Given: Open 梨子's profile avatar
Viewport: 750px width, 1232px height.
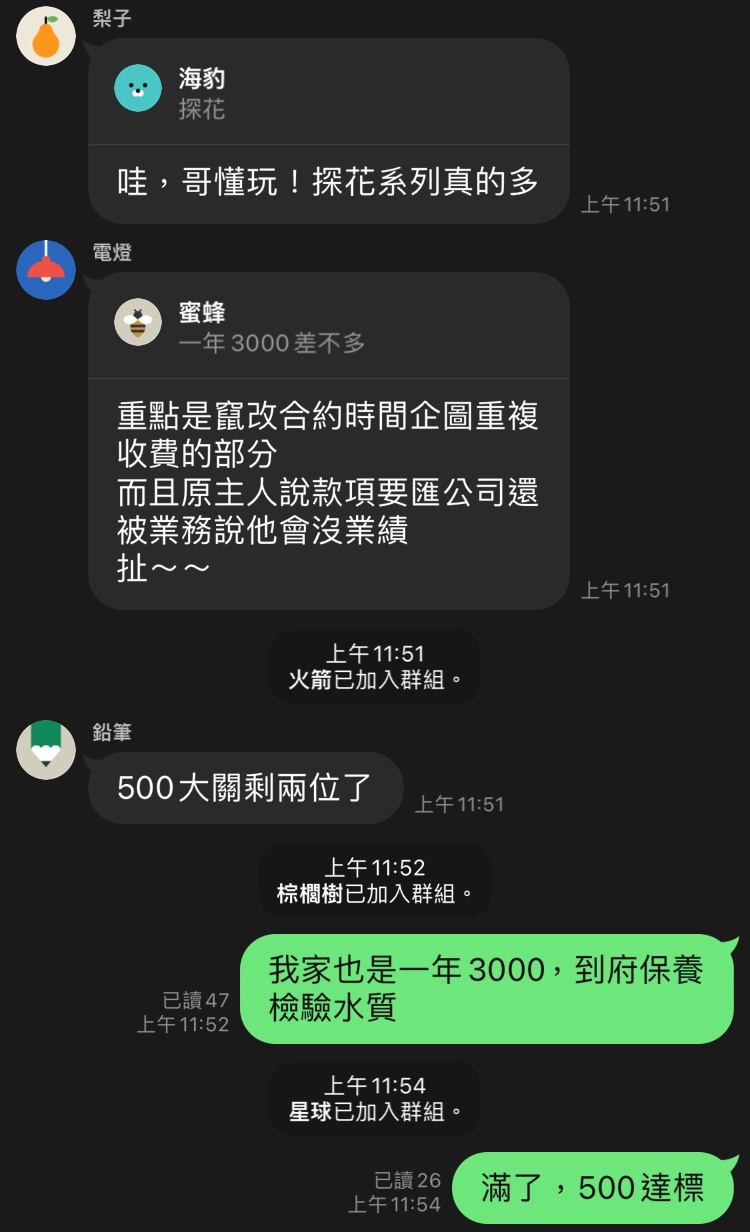Looking at the screenshot, I should coord(46,37).
